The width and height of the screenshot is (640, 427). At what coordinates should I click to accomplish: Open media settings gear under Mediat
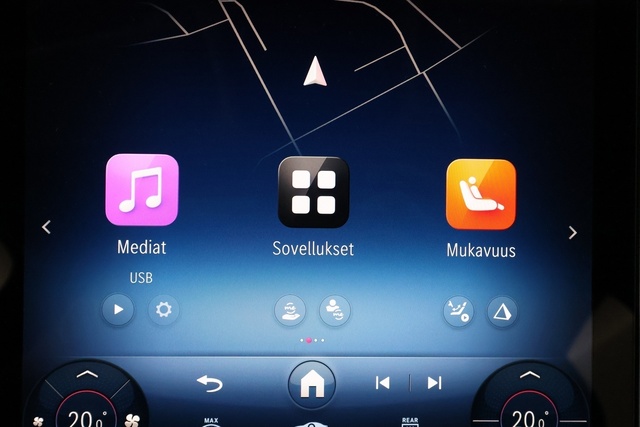pyautogui.click(x=164, y=310)
